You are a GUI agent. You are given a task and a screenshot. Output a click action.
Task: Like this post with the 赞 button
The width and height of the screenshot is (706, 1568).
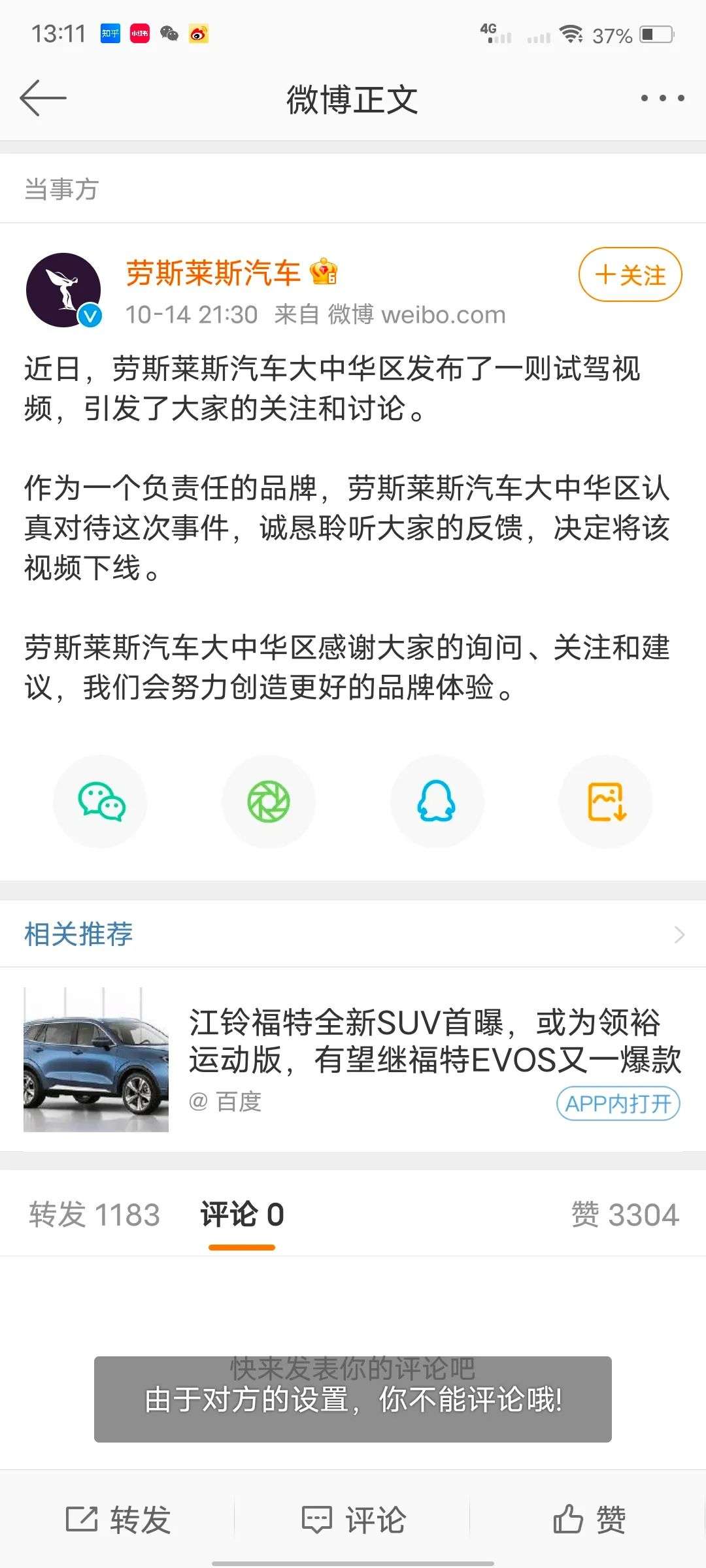589,1519
